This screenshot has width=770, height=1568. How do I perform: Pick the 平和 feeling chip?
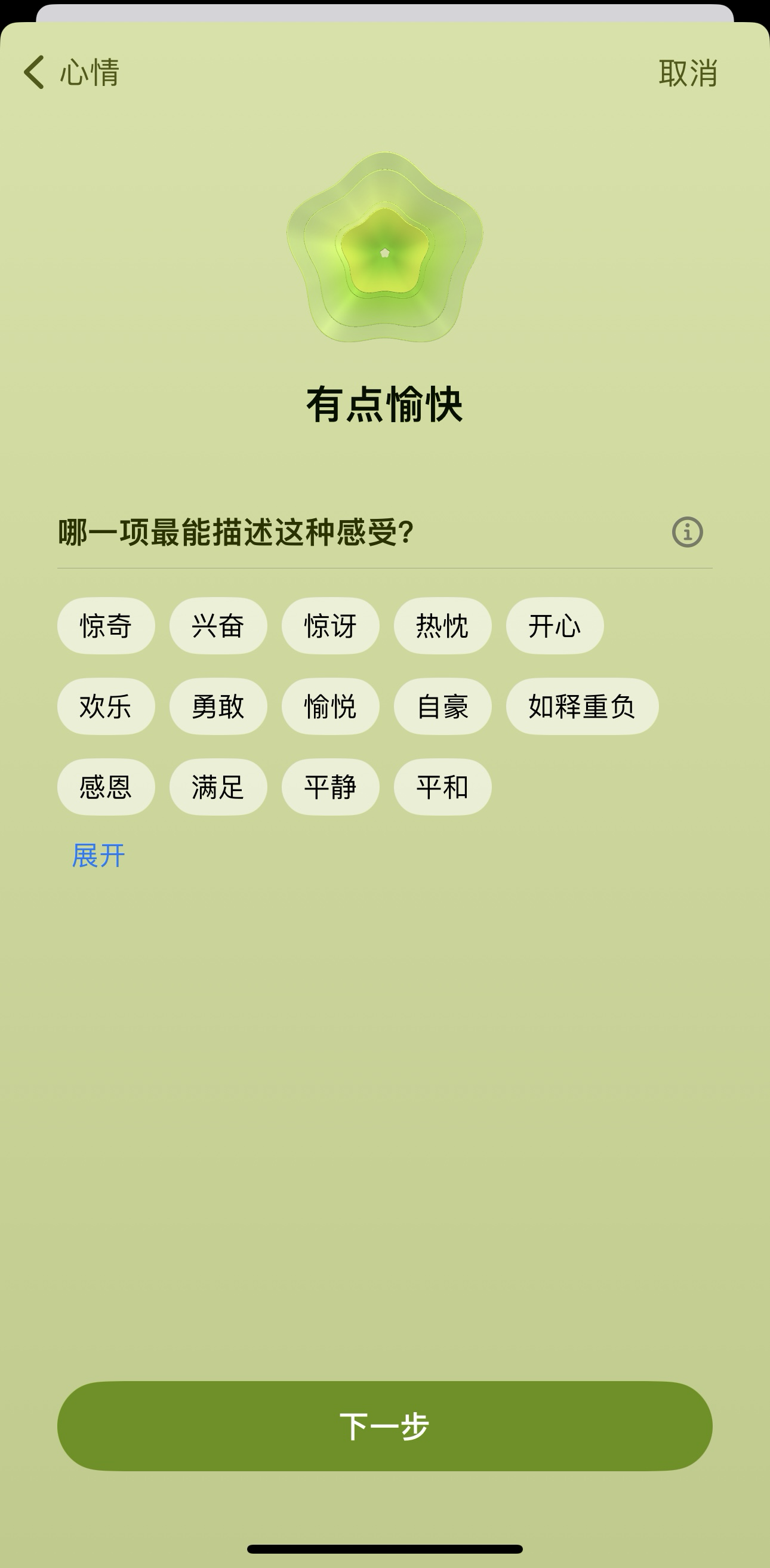[442, 786]
